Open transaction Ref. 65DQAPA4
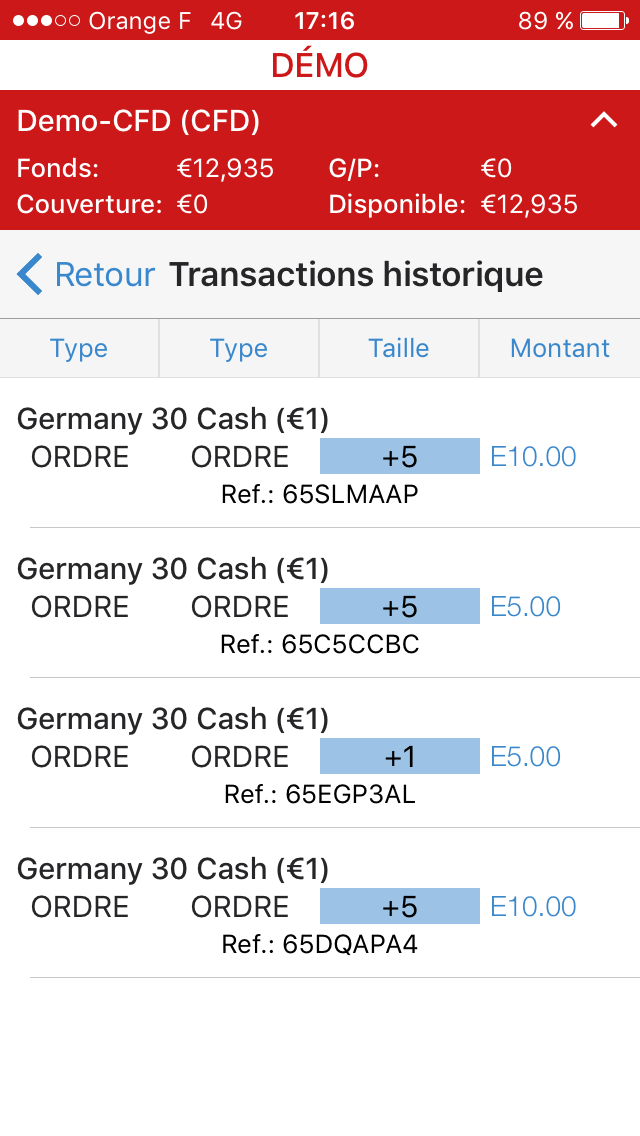Screen dimensions: 640x1136 click(320, 905)
